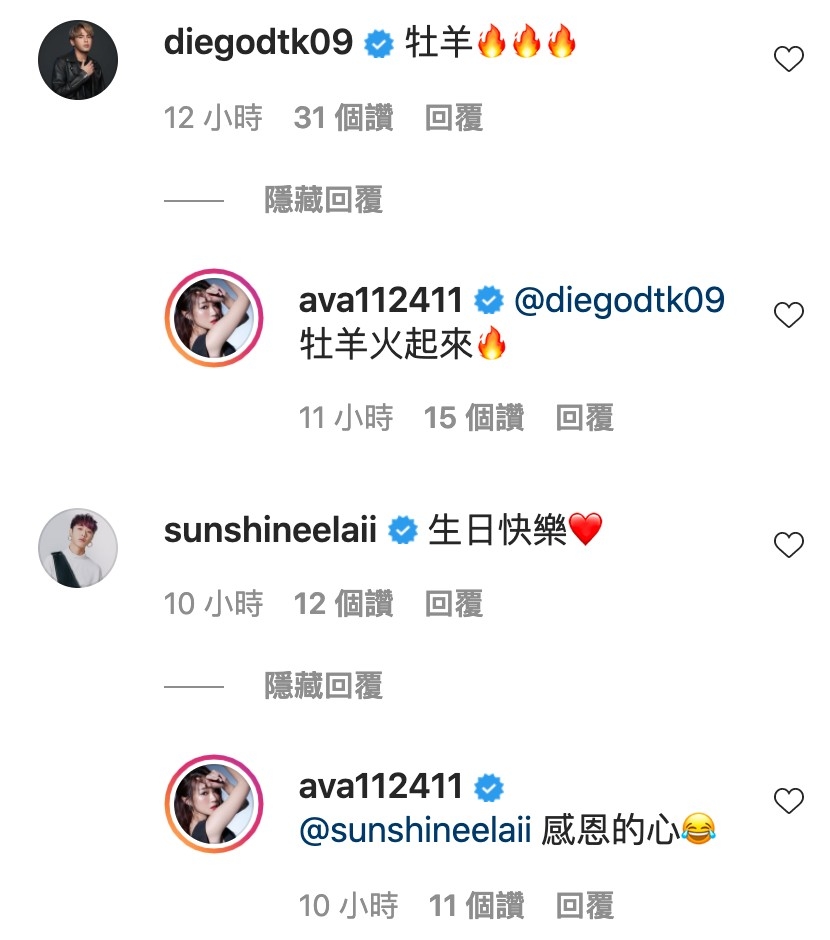Open @sunshineelaii mention in bottom reply
This screenshot has width=830, height=940.
(415, 830)
